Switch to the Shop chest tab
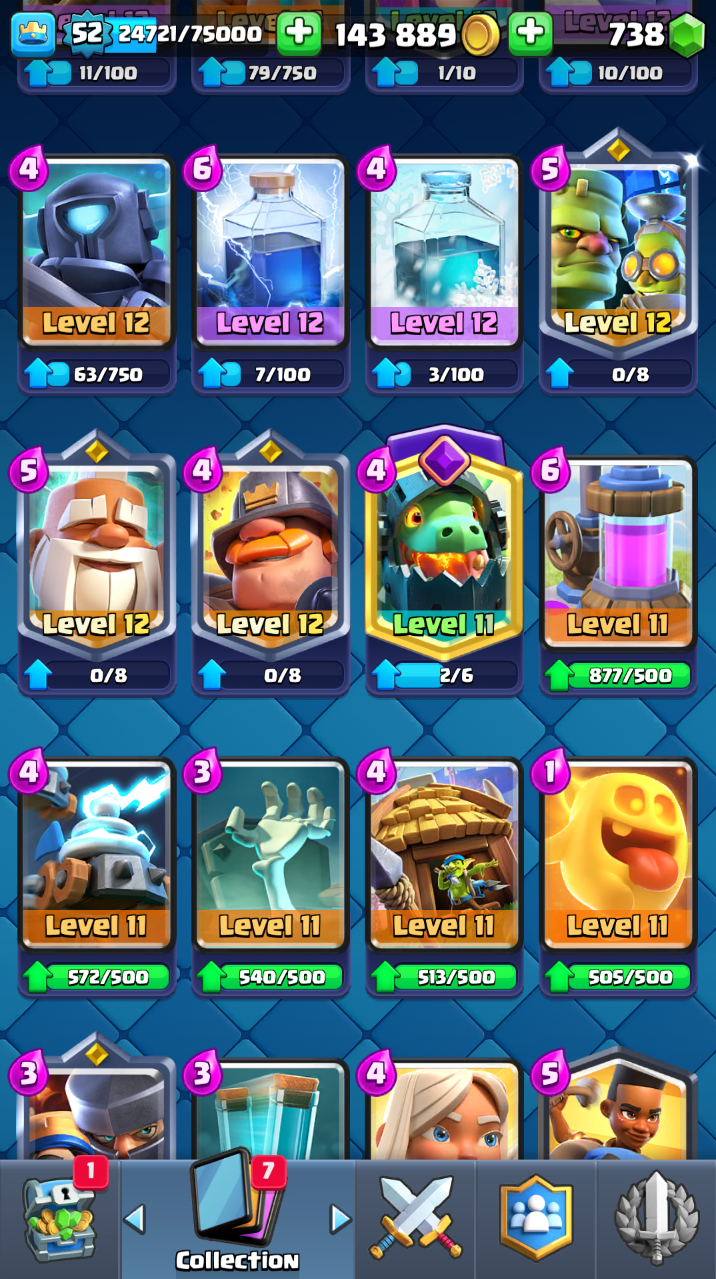716x1279 pixels. pos(58,1218)
